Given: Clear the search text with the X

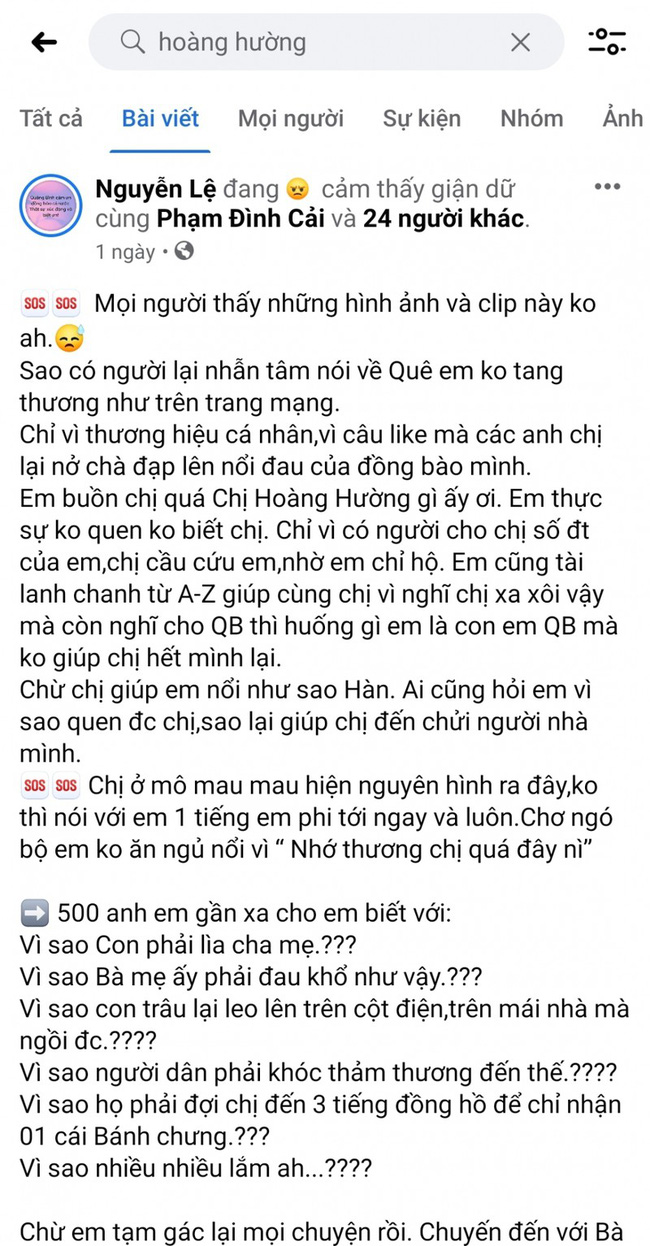Looking at the screenshot, I should point(520,42).
